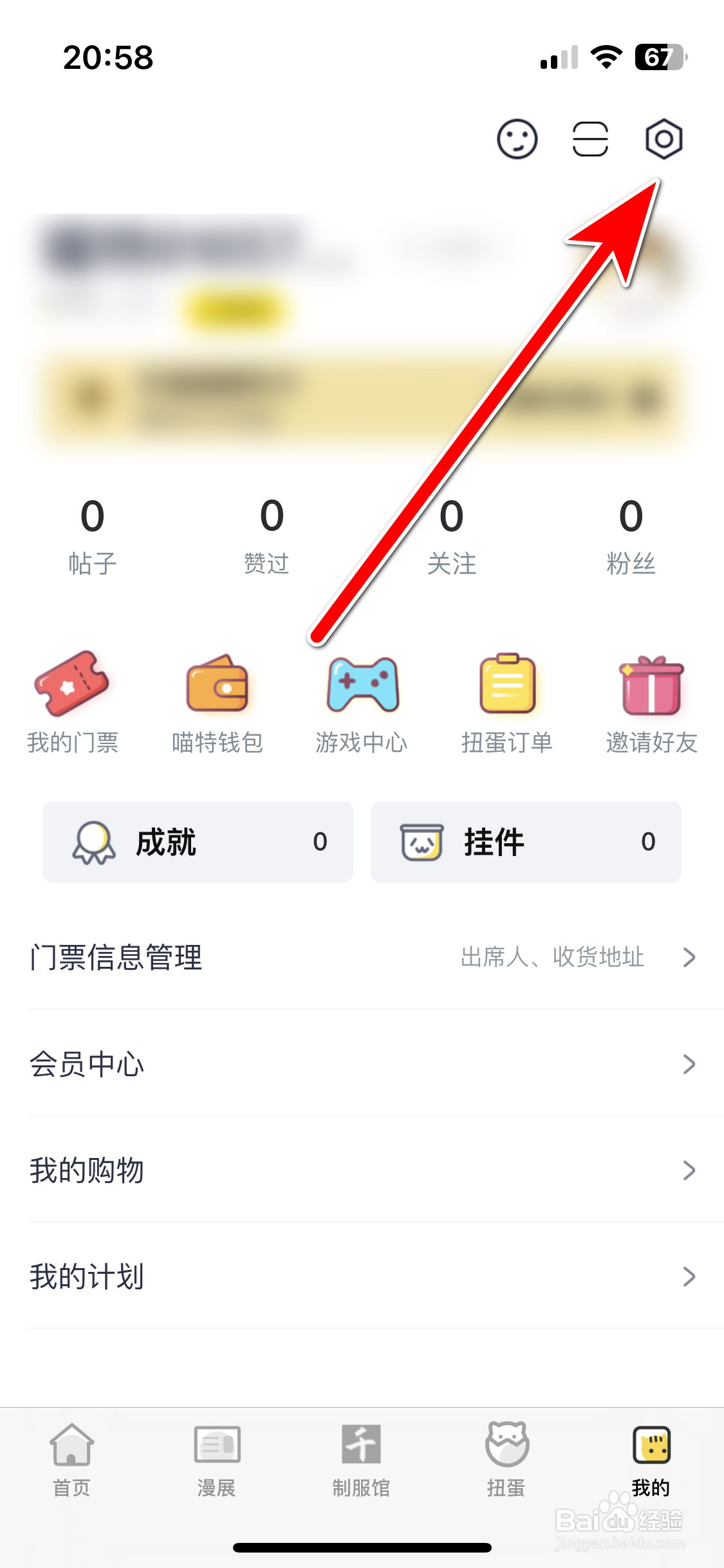Expand the 会员中心 row chevron
The image size is (724, 1568).
click(689, 1065)
